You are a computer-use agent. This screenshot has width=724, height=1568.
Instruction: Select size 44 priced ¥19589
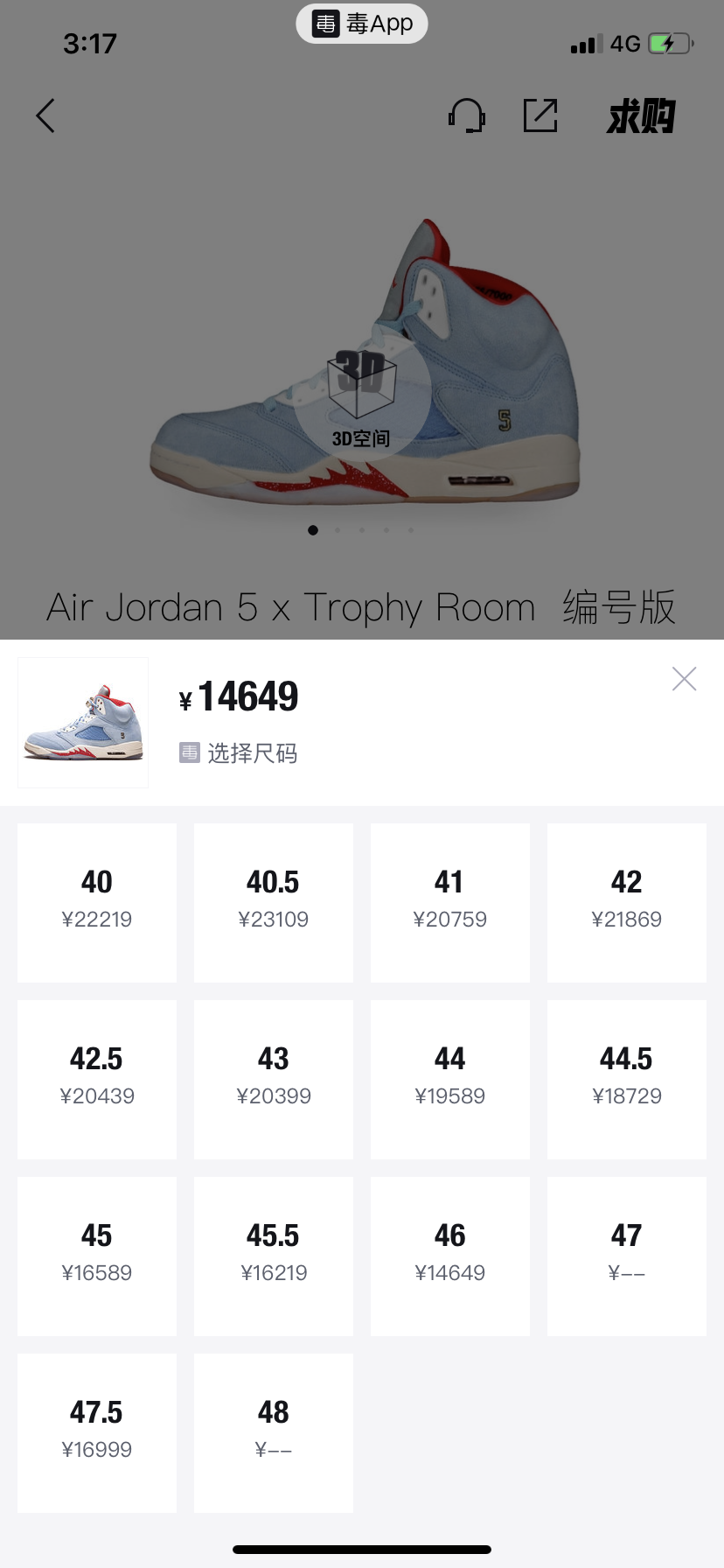point(450,1079)
